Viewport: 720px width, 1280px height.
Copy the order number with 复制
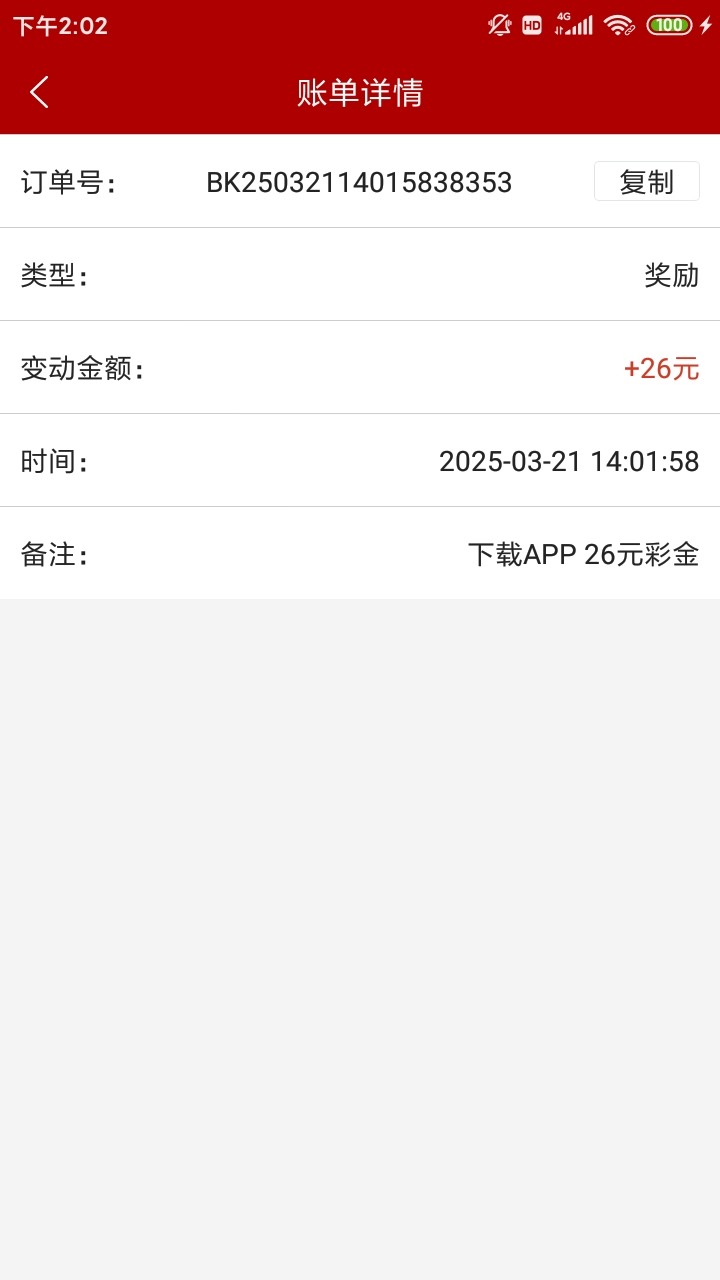click(646, 182)
